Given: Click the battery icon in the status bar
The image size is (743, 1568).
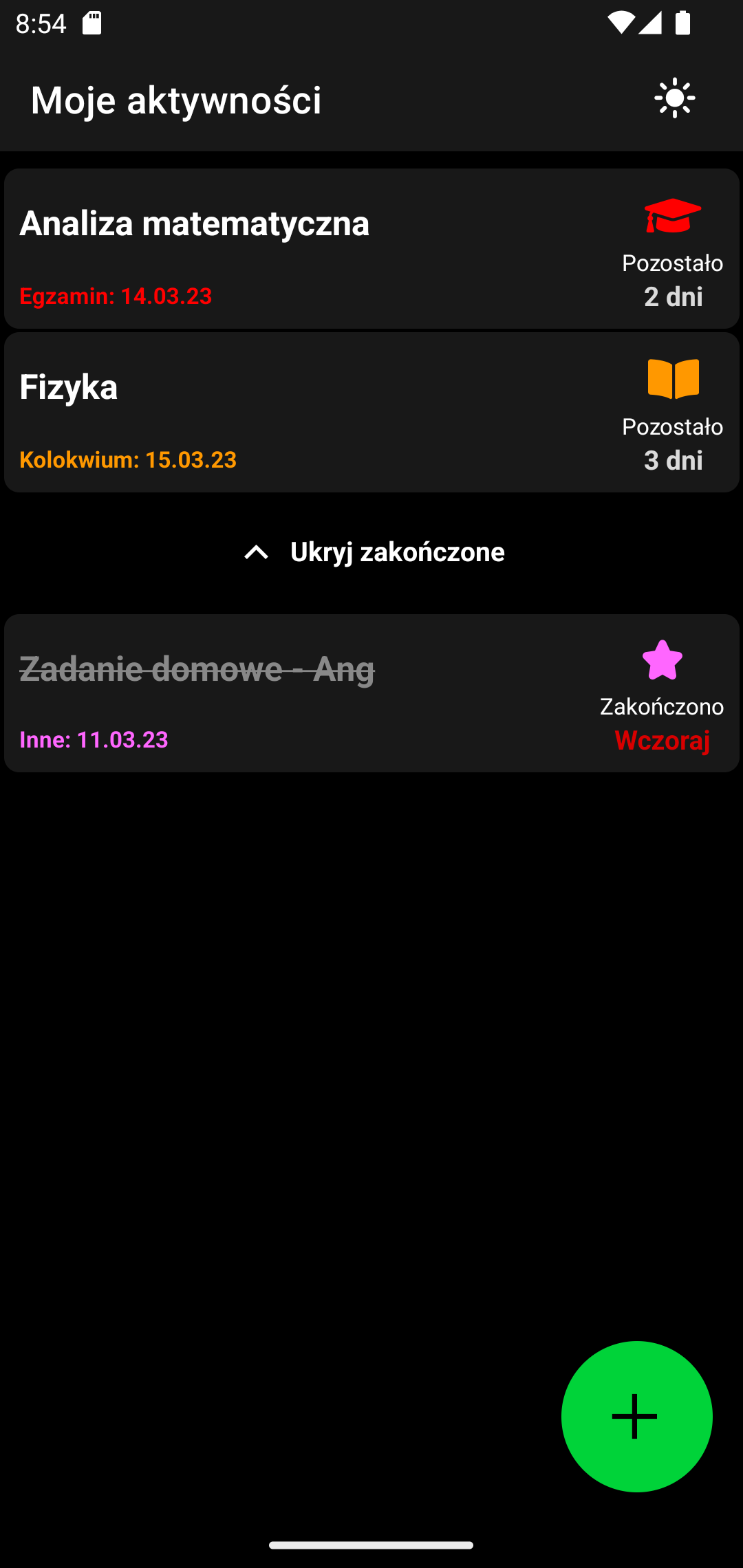Looking at the screenshot, I should [x=683, y=23].
